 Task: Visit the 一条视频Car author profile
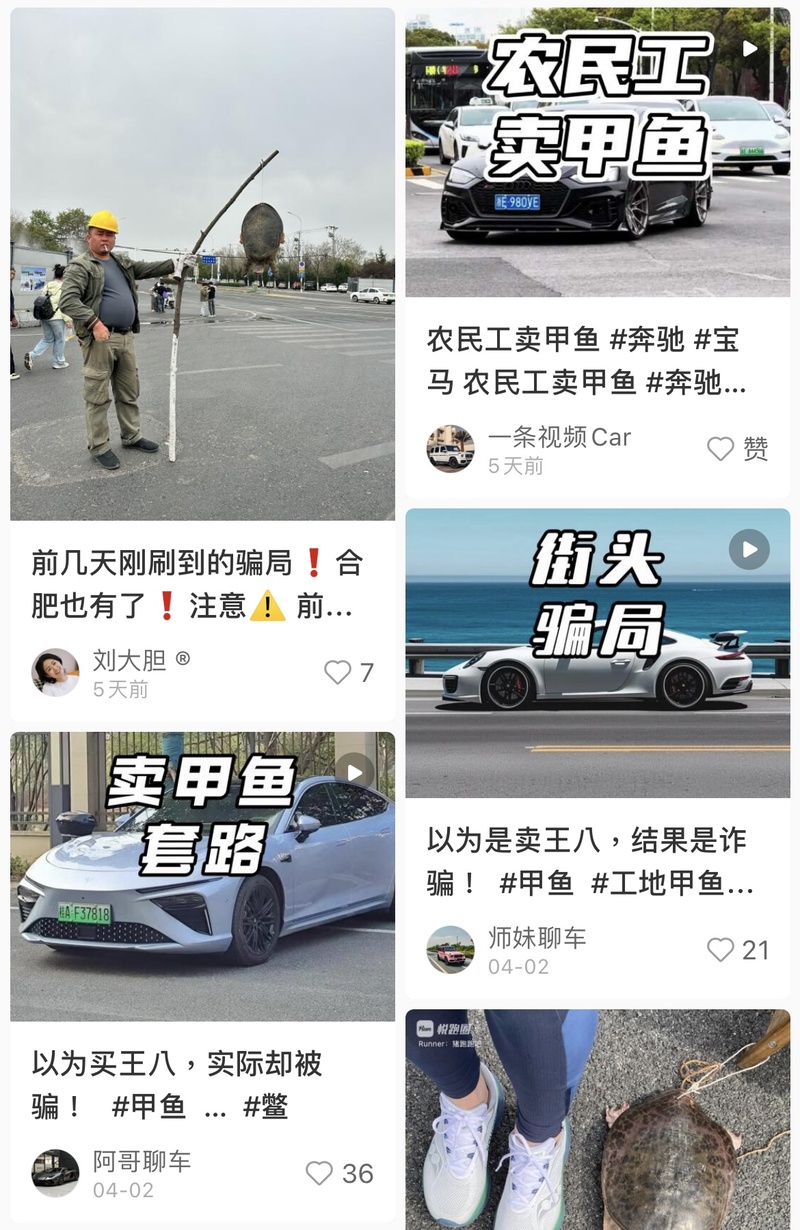point(450,449)
